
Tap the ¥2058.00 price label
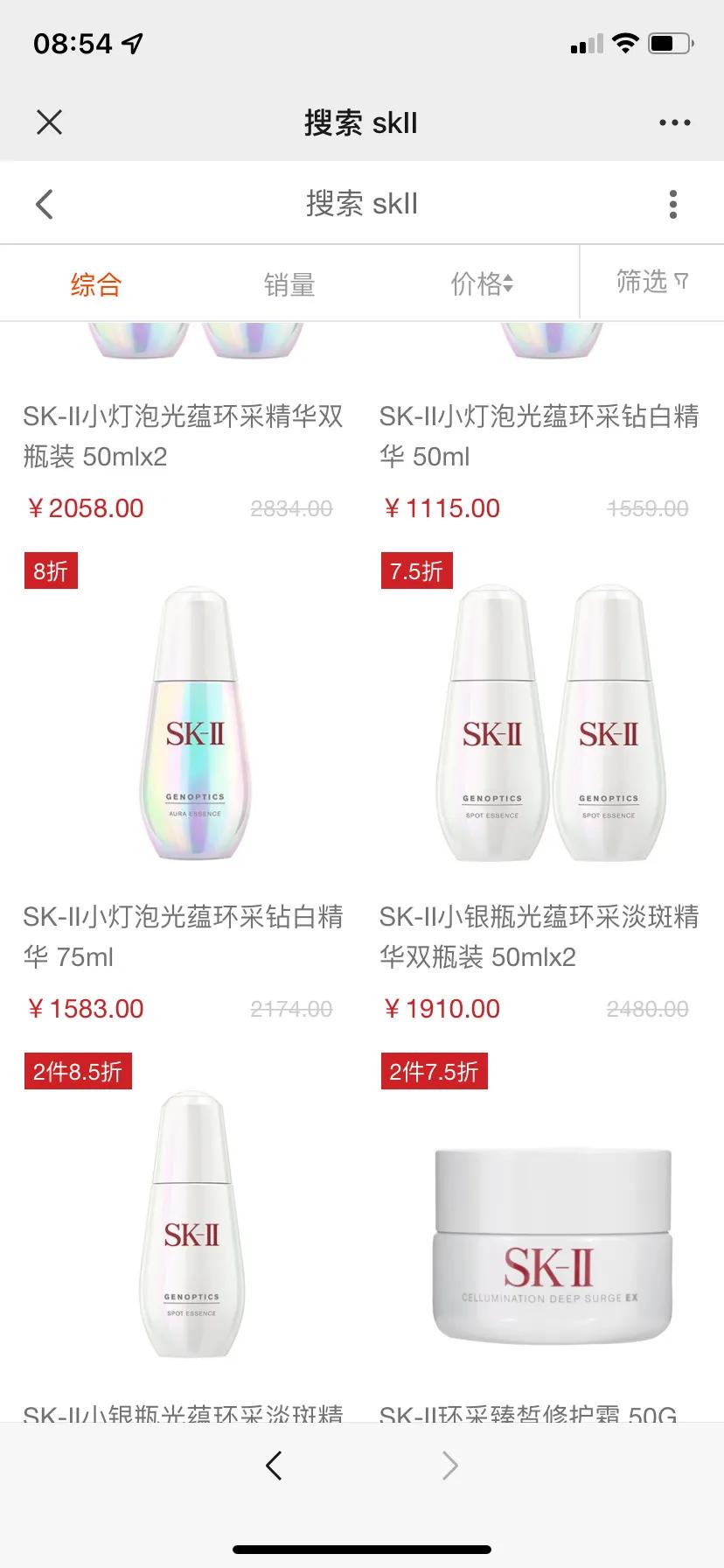click(x=84, y=507)
